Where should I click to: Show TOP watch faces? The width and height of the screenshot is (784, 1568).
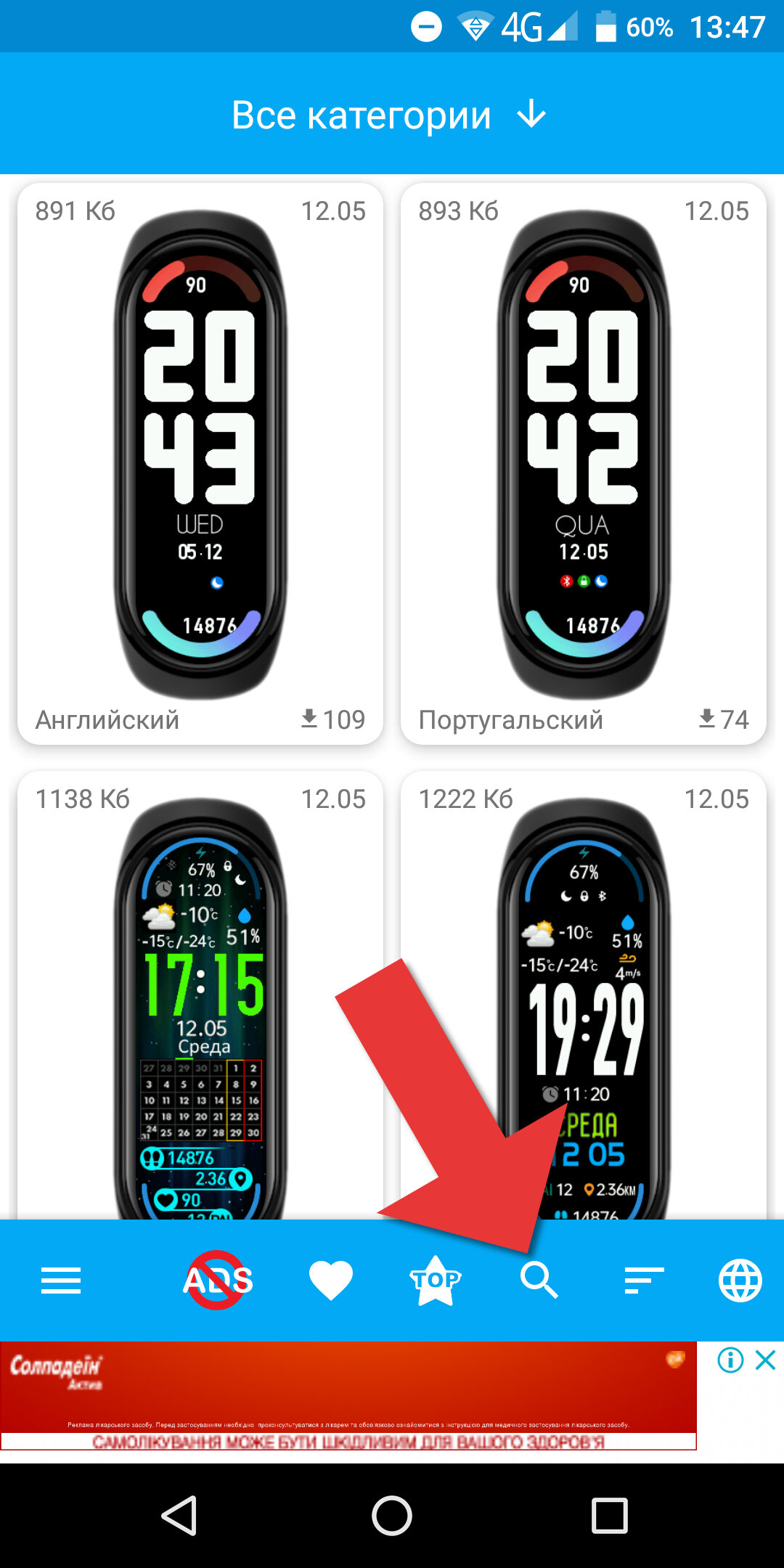(436, 1280)
